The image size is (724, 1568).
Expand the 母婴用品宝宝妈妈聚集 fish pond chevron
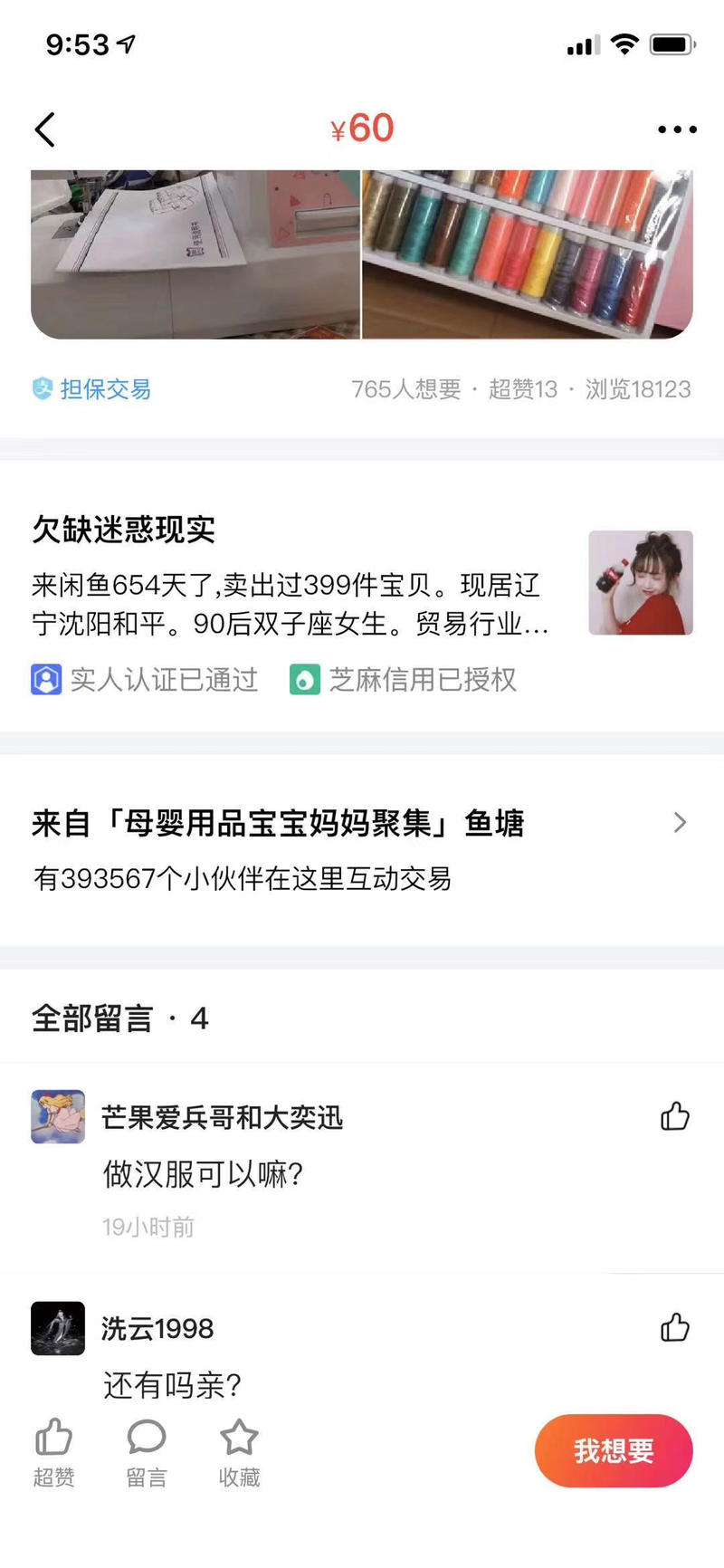[681, 822]
